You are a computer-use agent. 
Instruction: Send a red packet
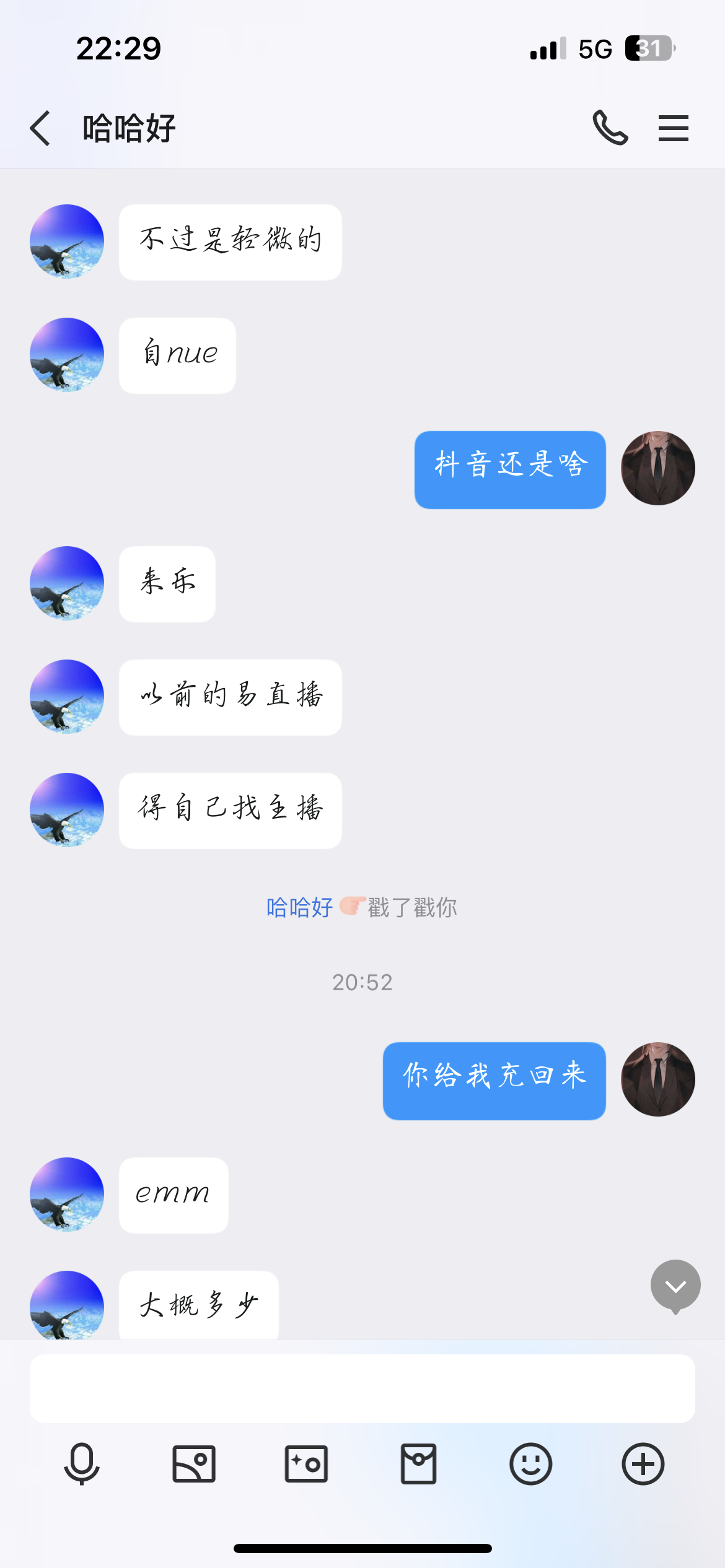418,1464
